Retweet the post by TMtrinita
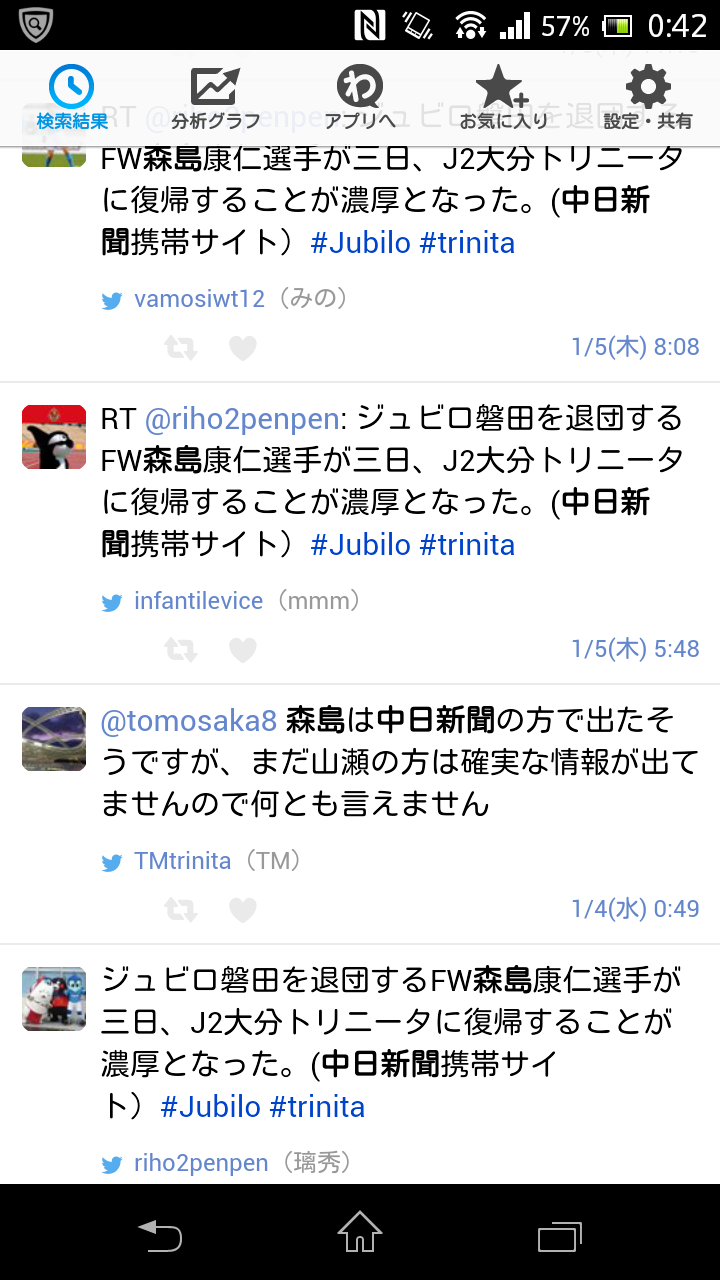This screenshot has width=720, height=1280. click(181, 910)
